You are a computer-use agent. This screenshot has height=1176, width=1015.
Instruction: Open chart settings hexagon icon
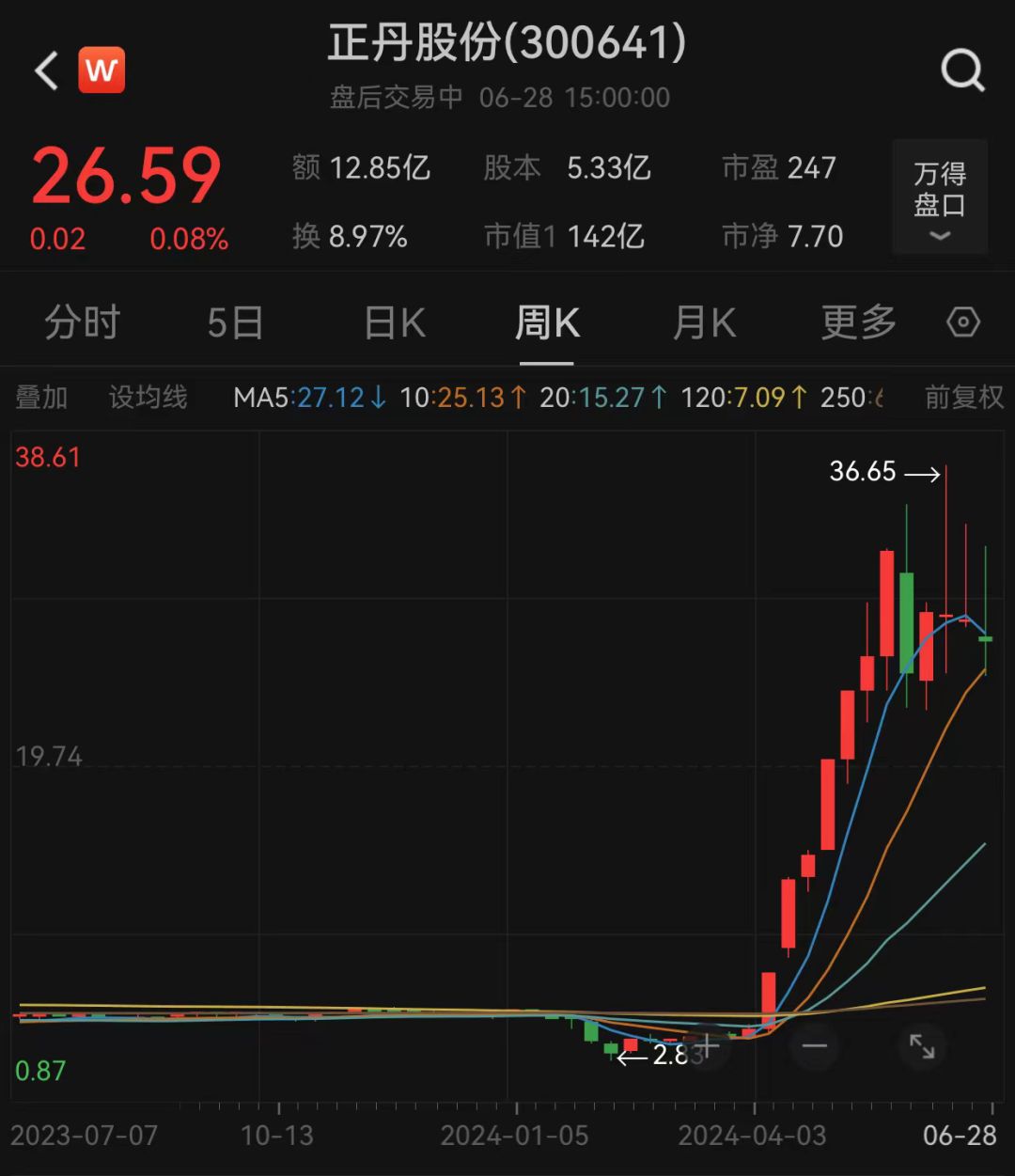963,322
